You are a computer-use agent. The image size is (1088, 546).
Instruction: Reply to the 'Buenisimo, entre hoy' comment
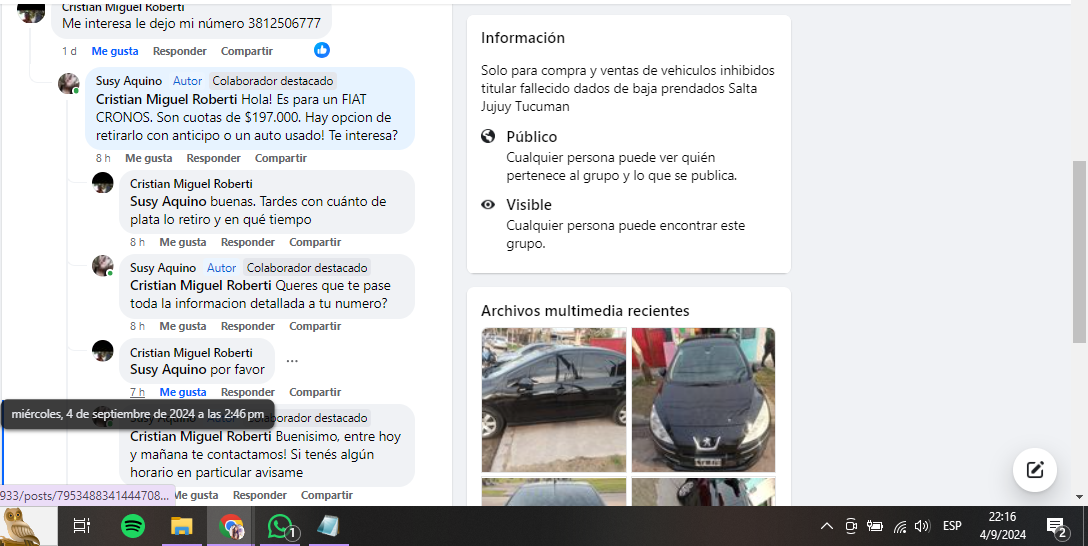coord(259,495)
